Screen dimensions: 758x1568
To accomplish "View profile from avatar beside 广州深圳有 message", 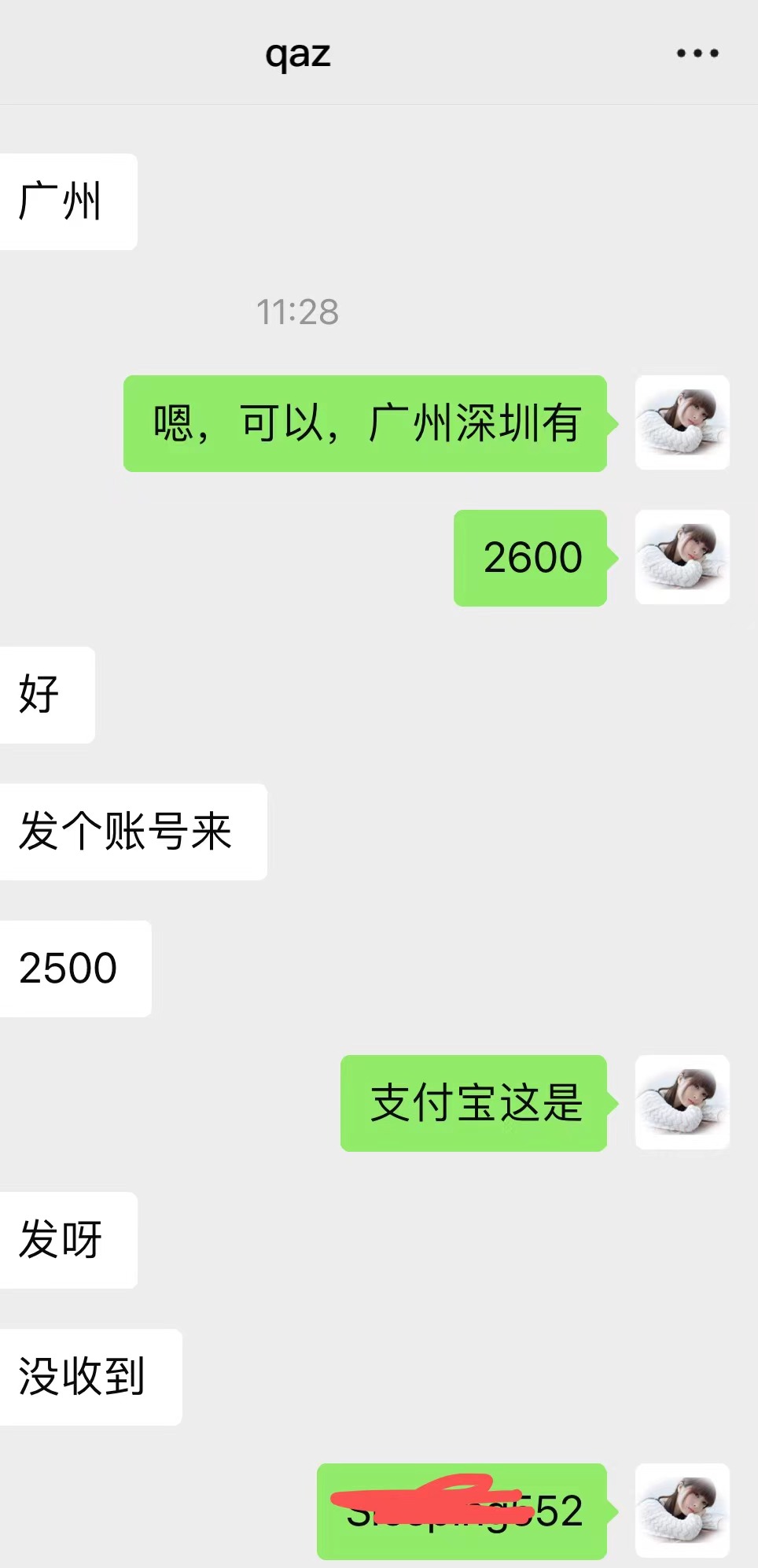I will (x=682, y=422).
